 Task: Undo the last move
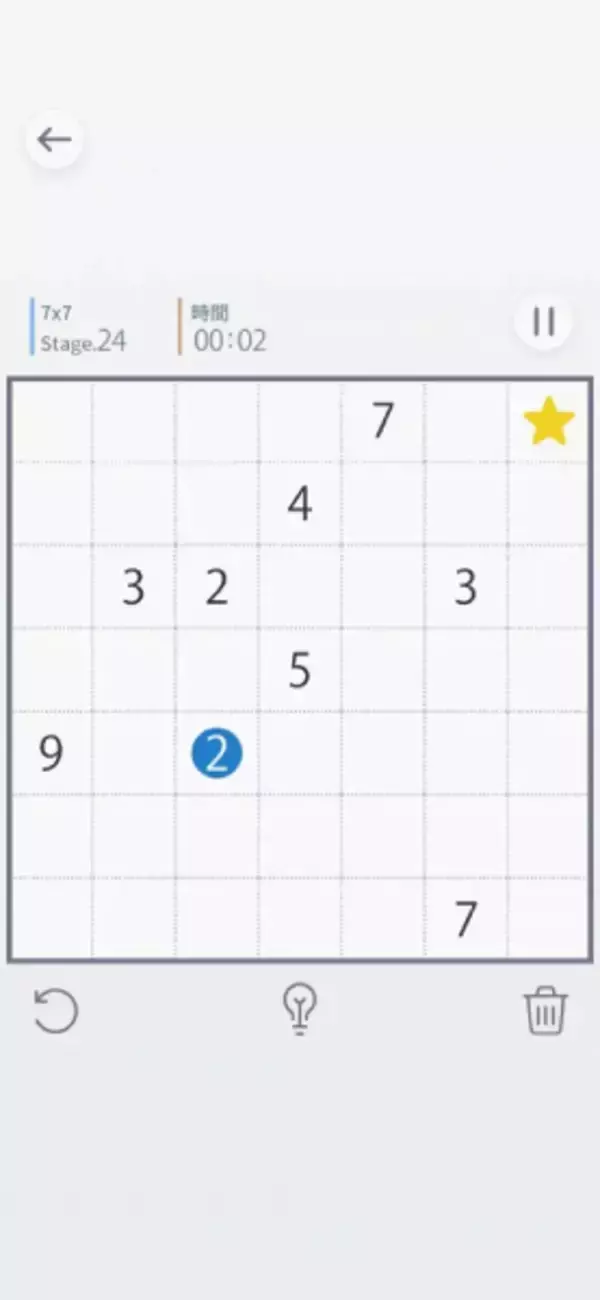[56, 1010]
